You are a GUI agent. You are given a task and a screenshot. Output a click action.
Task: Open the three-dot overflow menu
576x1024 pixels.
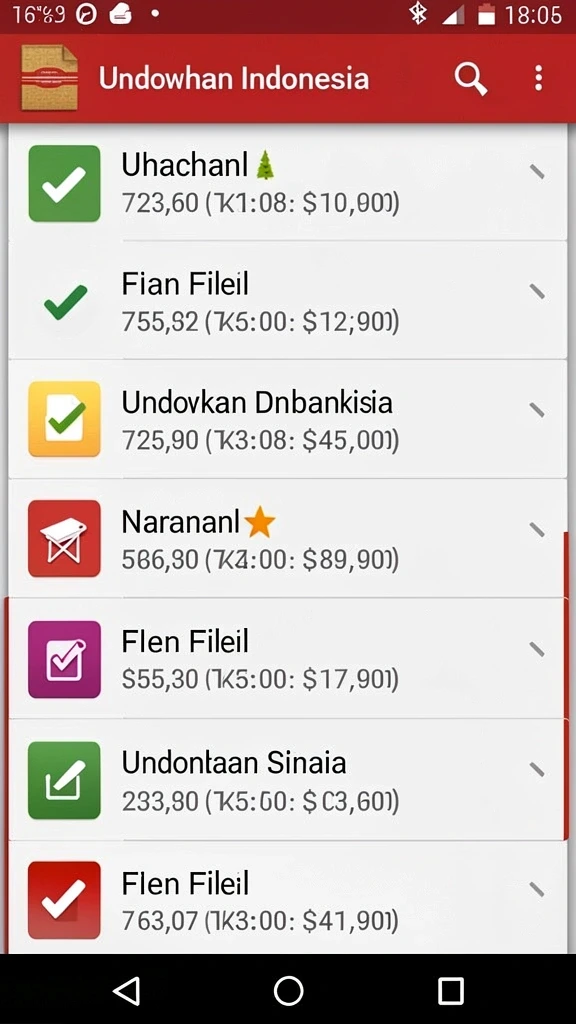click(x=538, y=78)
